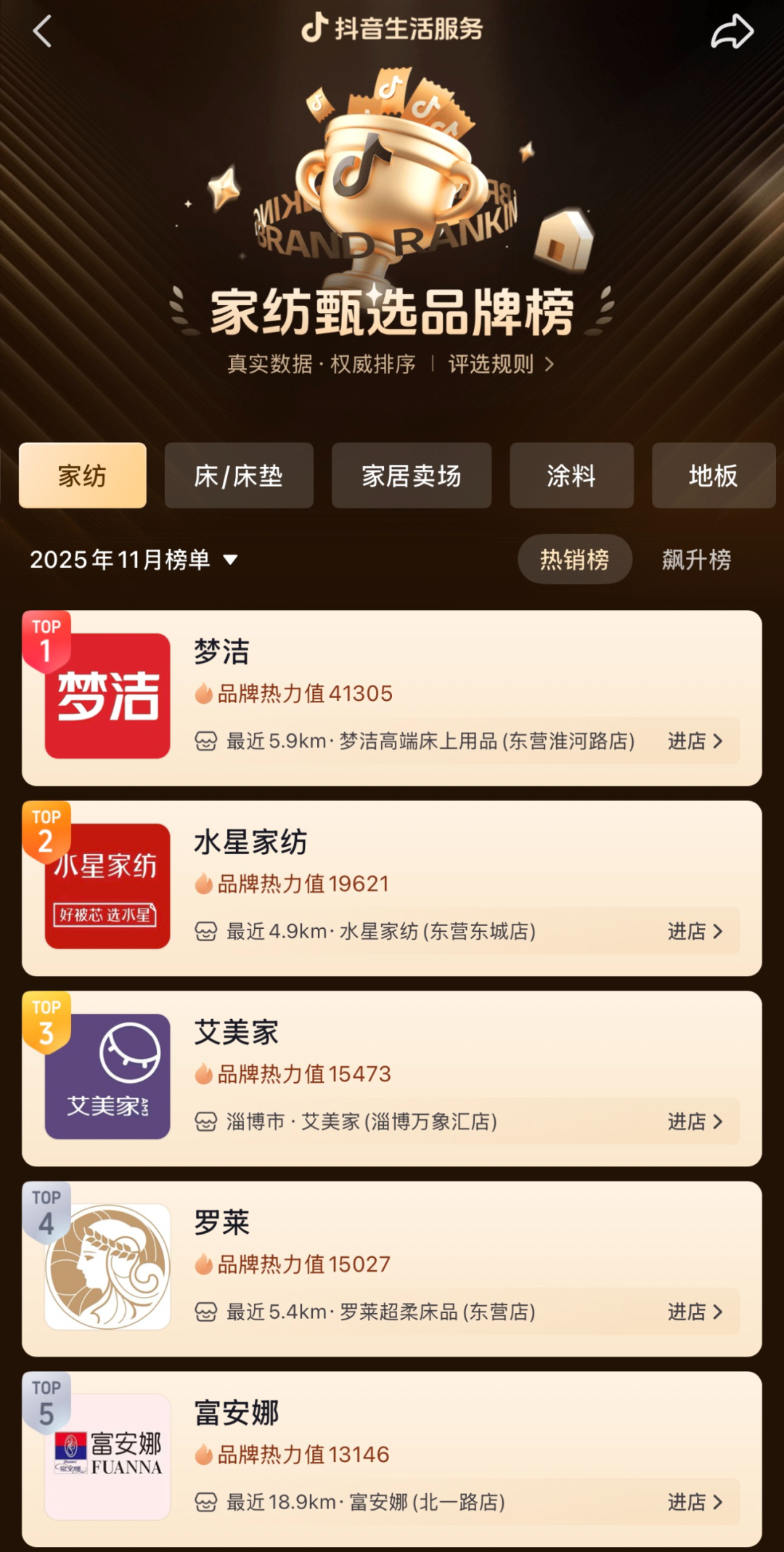Enter the 梦洁高端床上用品 store via 进店
Viewport: 784px width, 1552px height.
tap(695, 741)
